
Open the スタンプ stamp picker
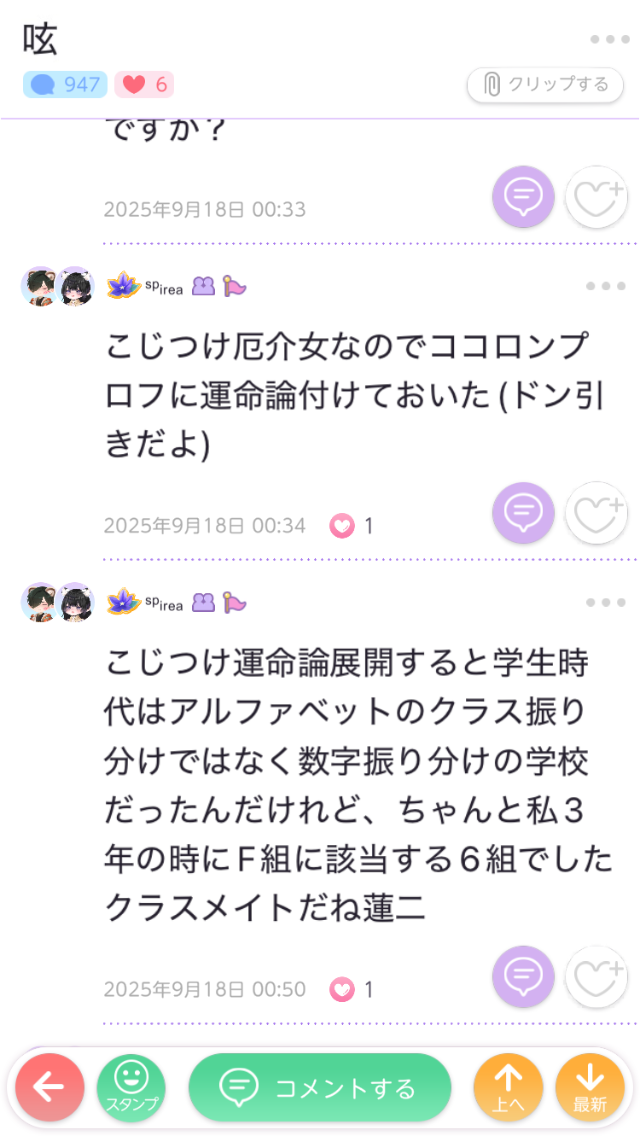click(x=131, y=1087)
